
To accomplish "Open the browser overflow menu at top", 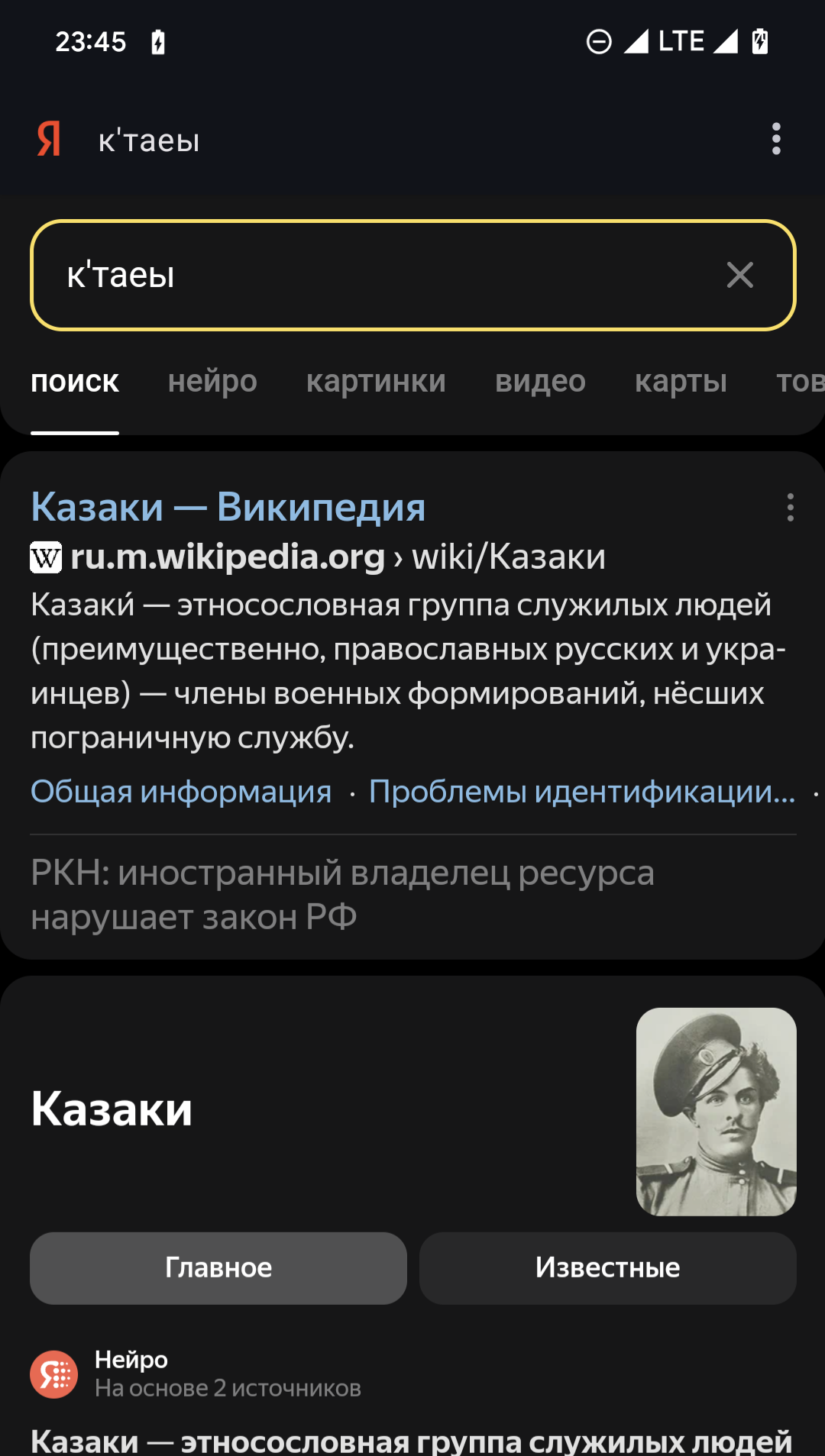I will [776, 139].
